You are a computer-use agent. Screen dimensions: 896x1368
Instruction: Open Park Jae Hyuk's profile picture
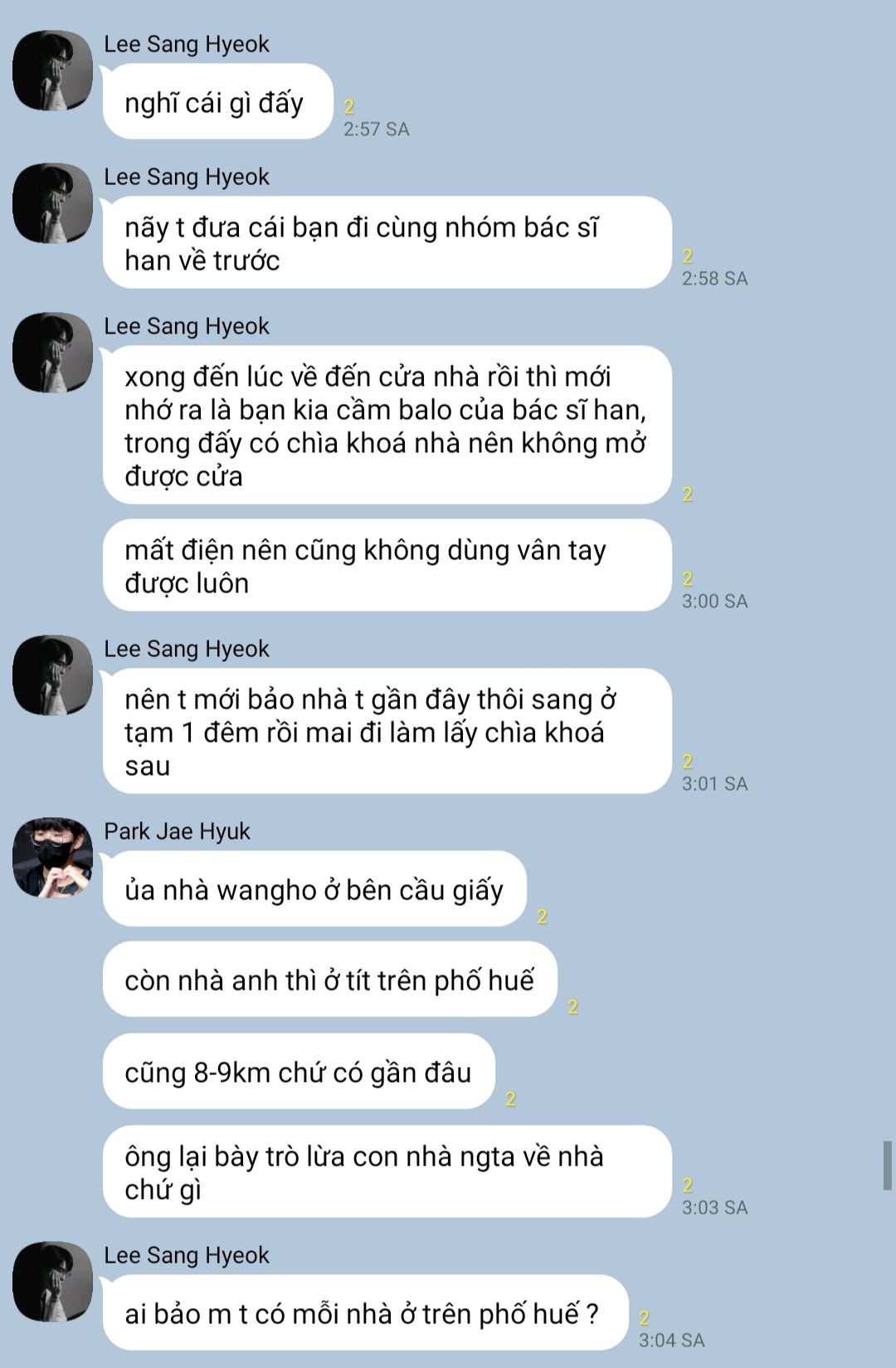52,858
